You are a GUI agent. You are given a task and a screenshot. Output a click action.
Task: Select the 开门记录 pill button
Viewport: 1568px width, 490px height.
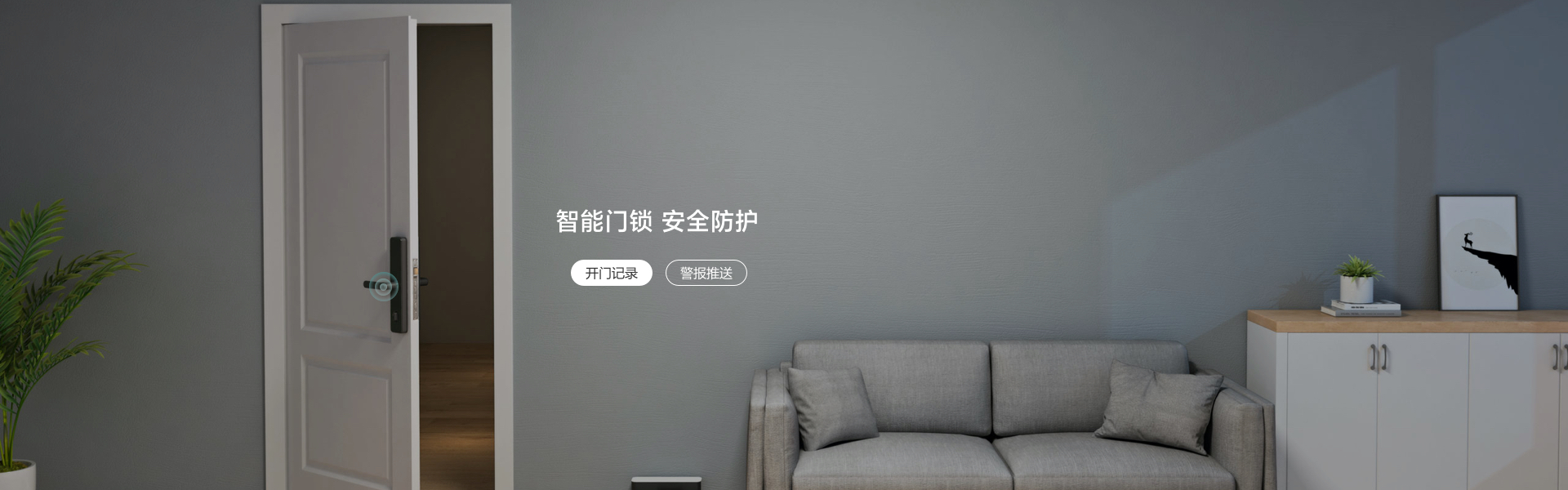[611, 273]
